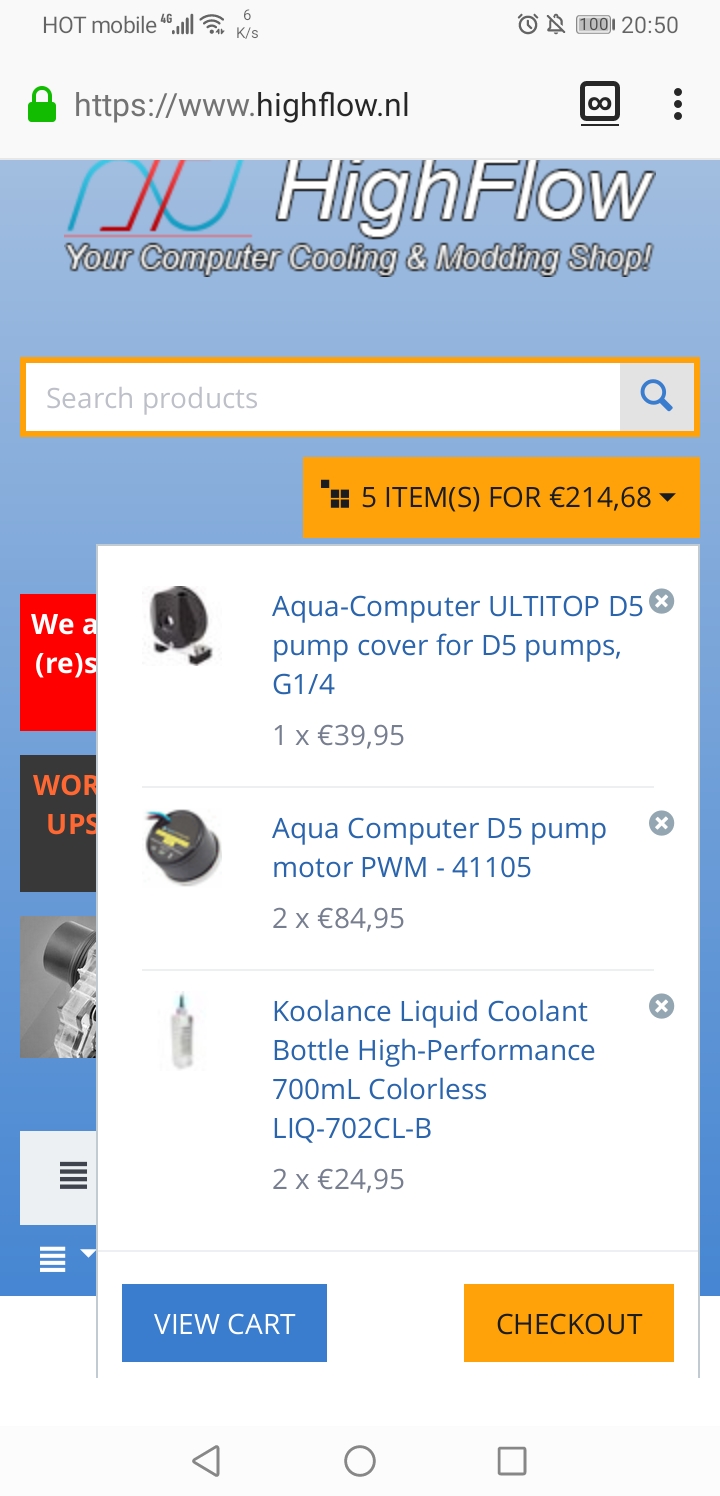Open the D5 pump motor thumbnail
Viewport: 720px width, 1496px height.
(x=181, y=847)
